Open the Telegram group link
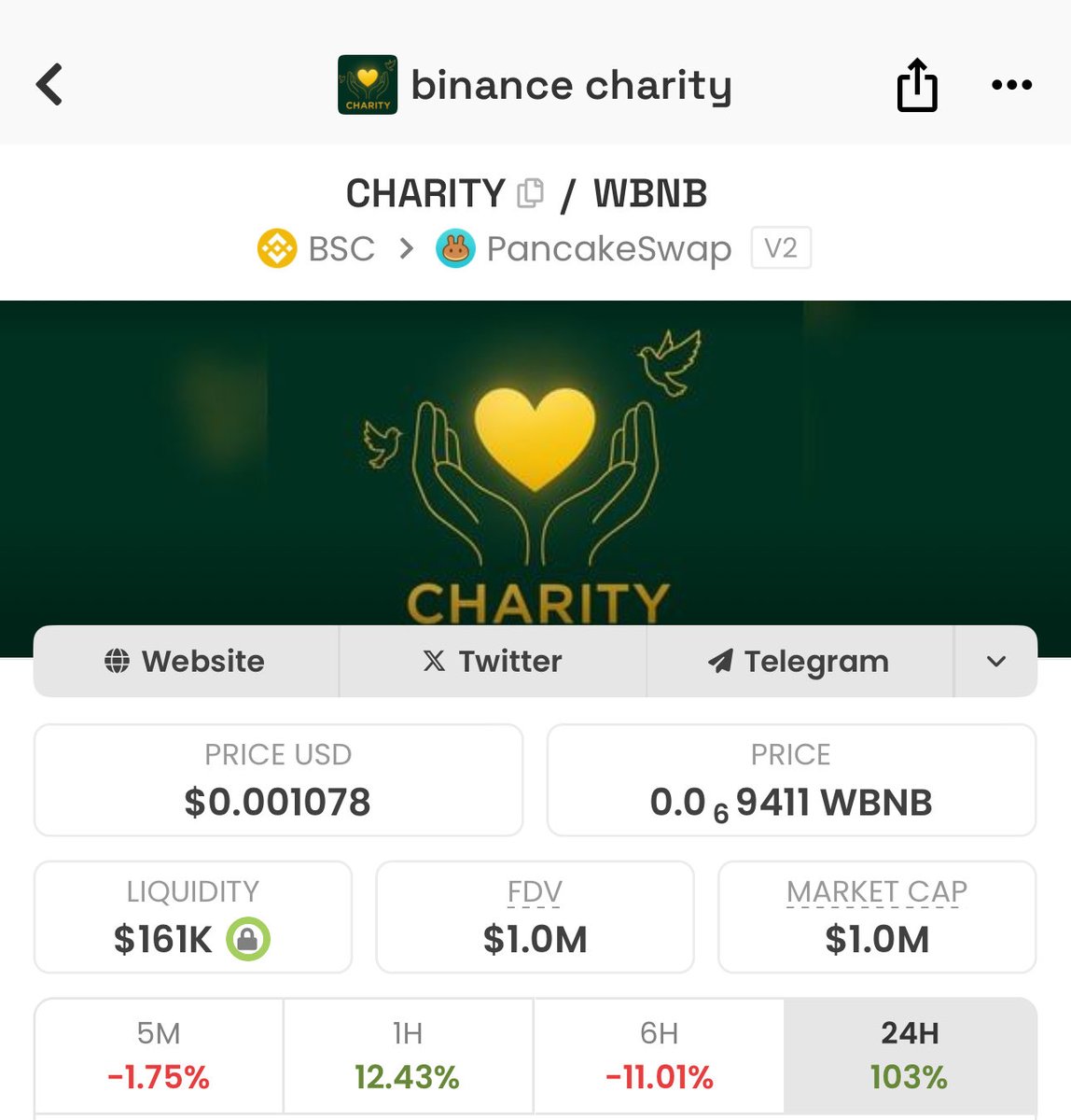 800,661
